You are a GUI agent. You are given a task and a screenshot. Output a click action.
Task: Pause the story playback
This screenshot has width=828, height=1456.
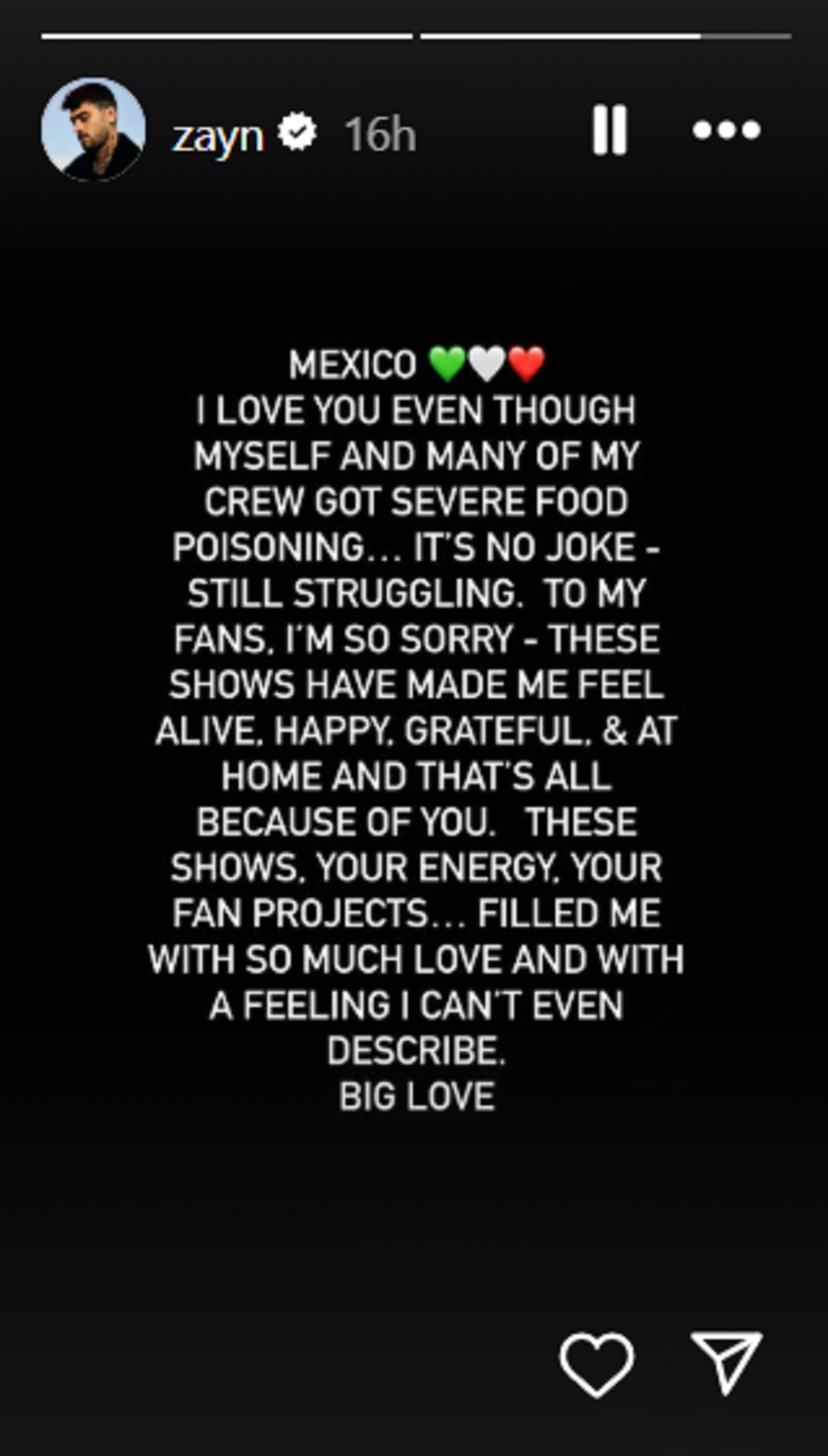pyautogui.click(x=610, y=130)
